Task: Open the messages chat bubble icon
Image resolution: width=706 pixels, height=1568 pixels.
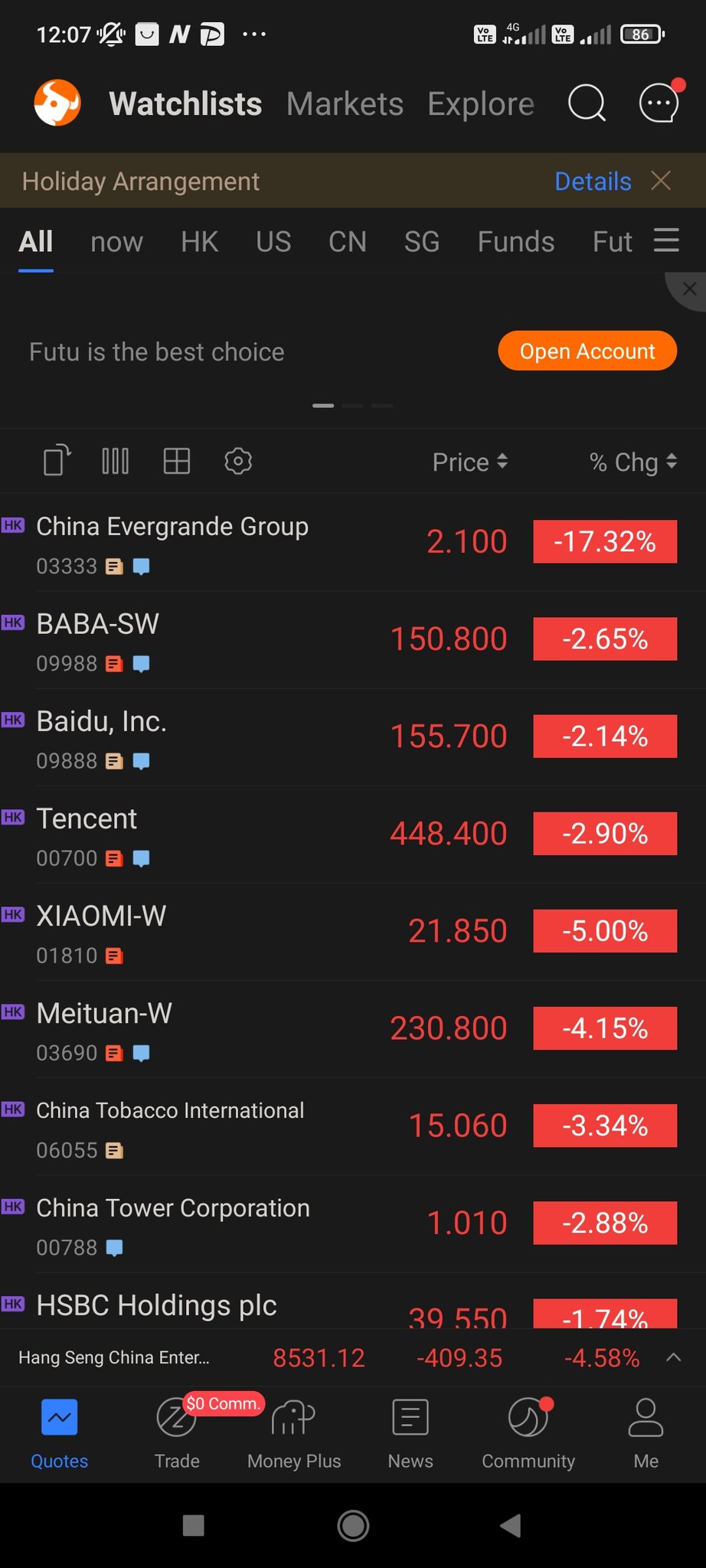Action: tap(659, 103)
